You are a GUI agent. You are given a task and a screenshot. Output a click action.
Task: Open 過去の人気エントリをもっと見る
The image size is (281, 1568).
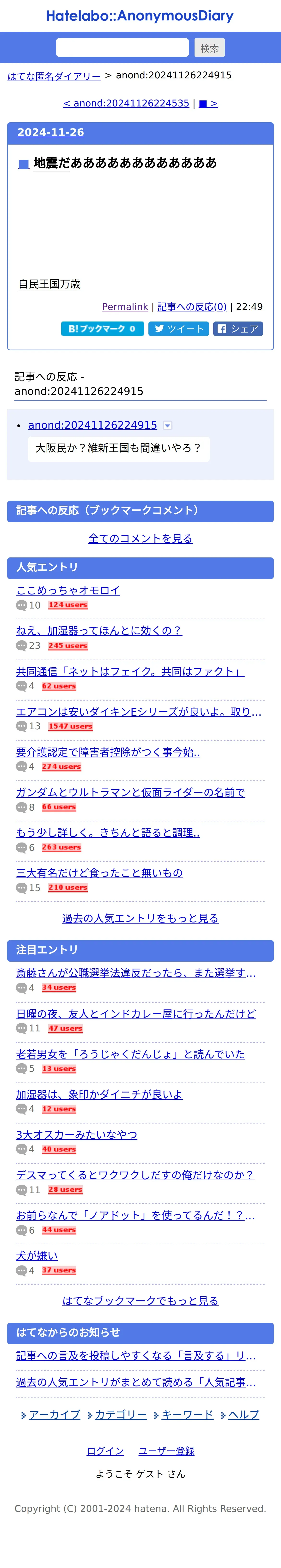tap(140, 918)
